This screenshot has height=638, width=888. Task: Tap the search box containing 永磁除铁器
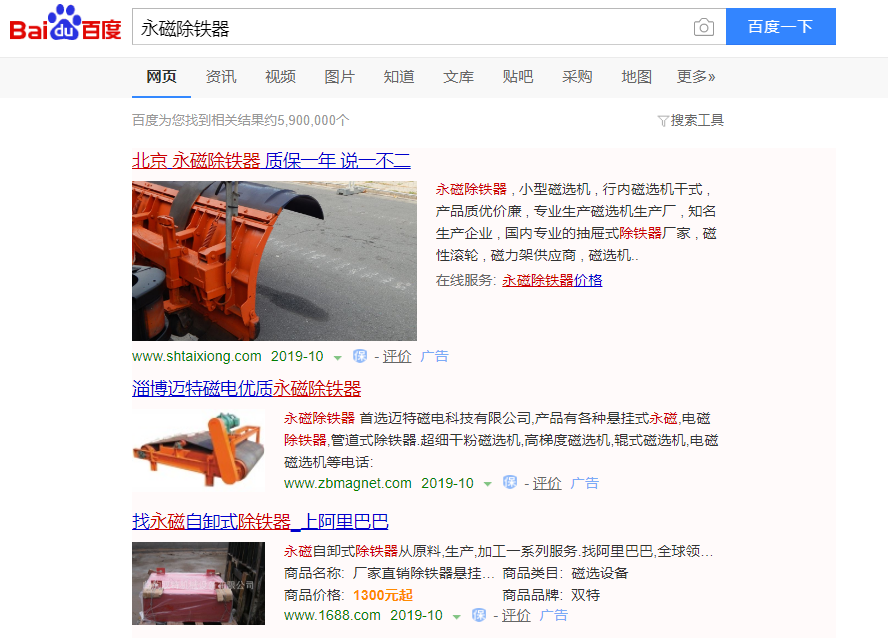click(410, 27)
